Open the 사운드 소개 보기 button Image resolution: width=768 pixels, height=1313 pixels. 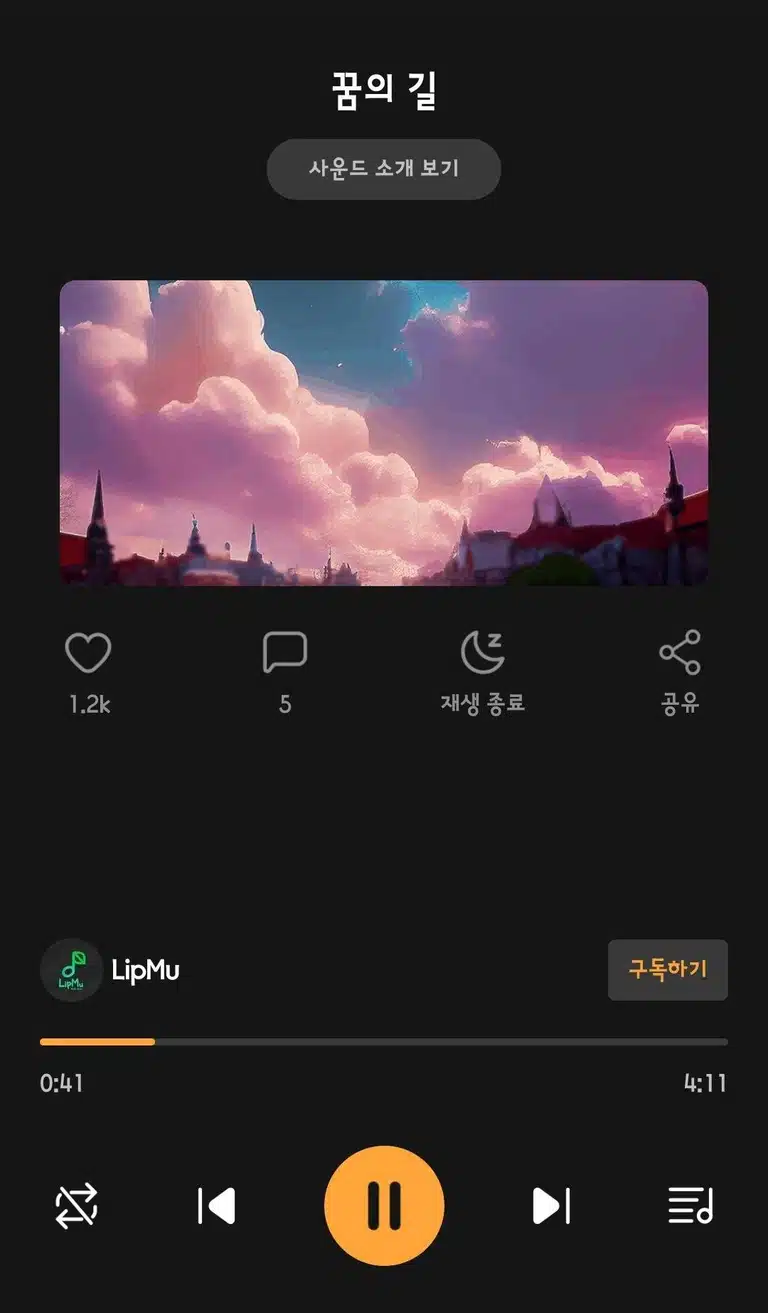click(383, 169)
